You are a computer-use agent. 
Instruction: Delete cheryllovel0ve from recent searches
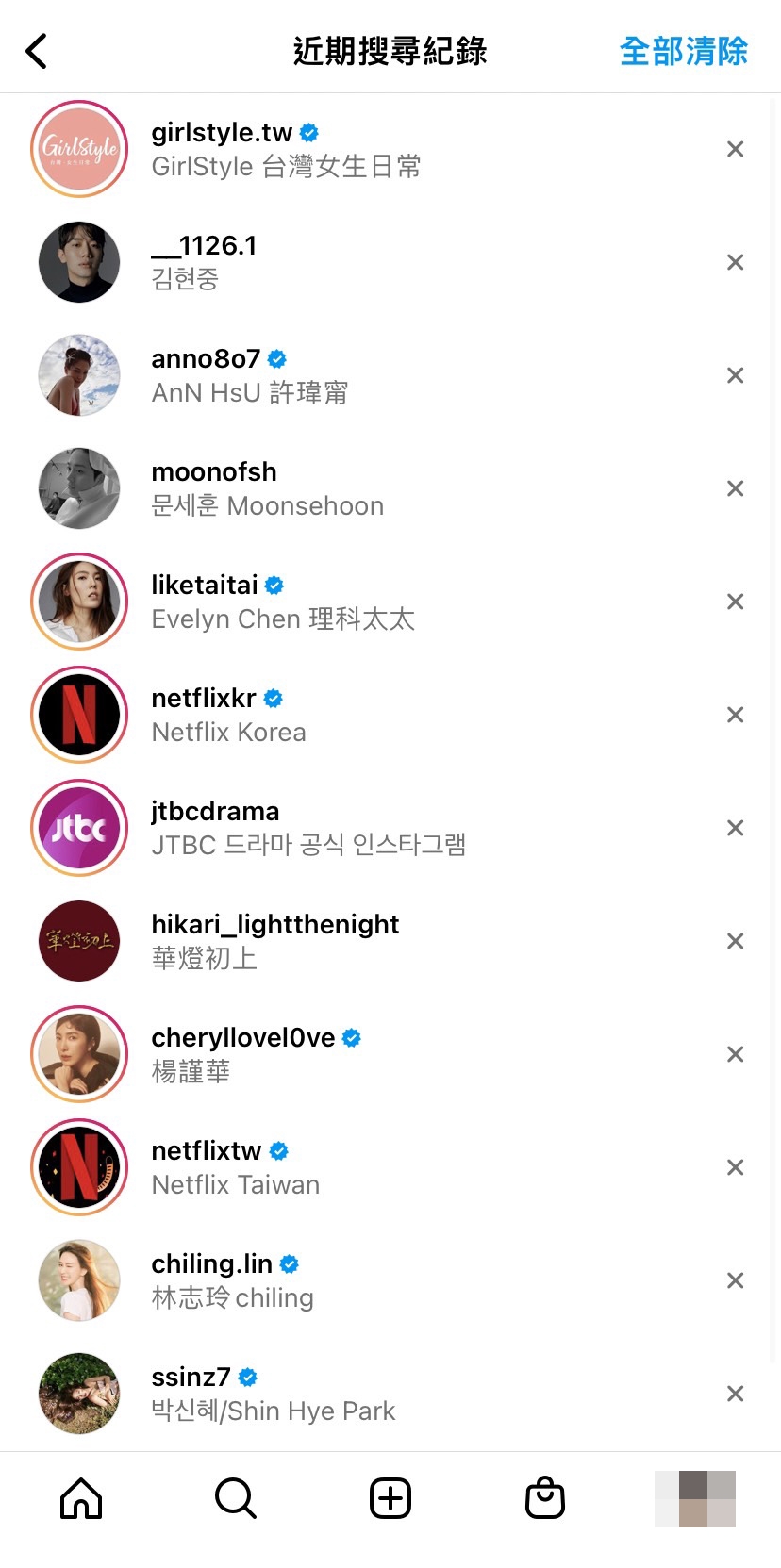[x=735, y=1054]
